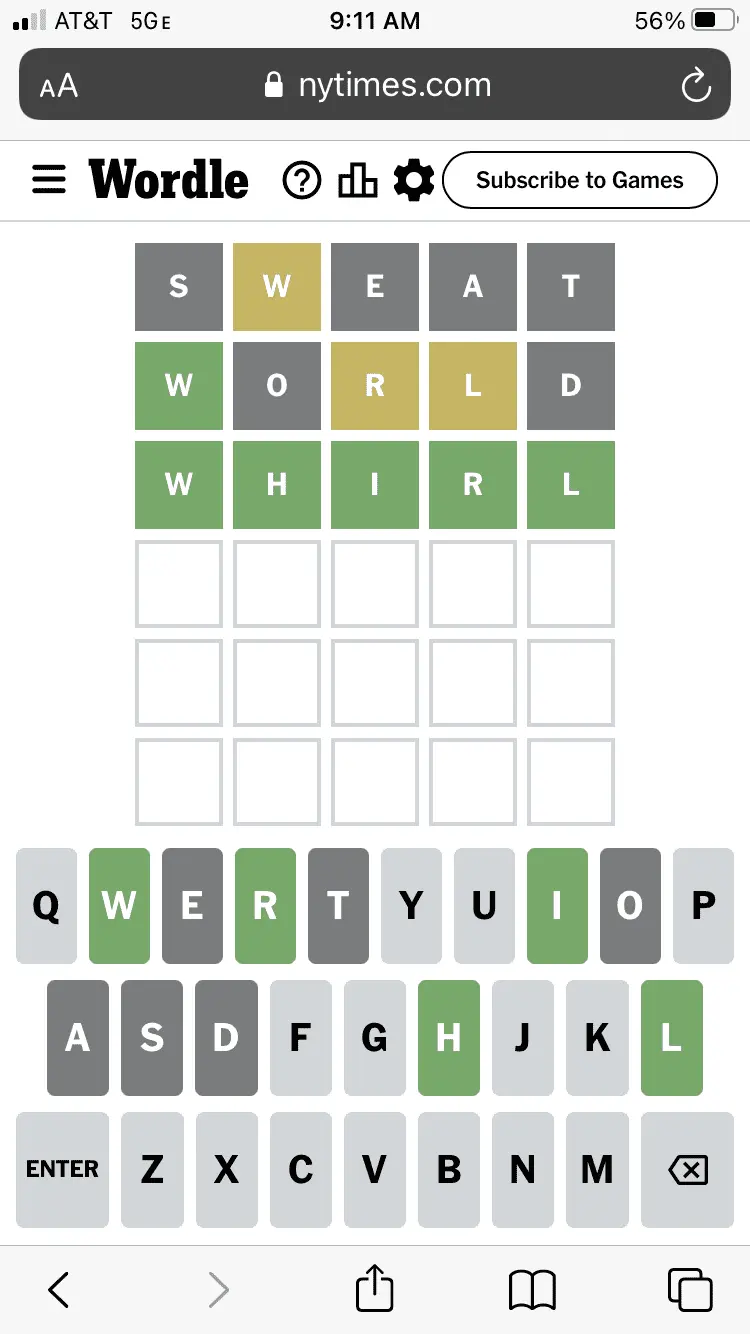750x1334 pixels.
Task: Hit the ENTER key
Action: [62, 1169]
